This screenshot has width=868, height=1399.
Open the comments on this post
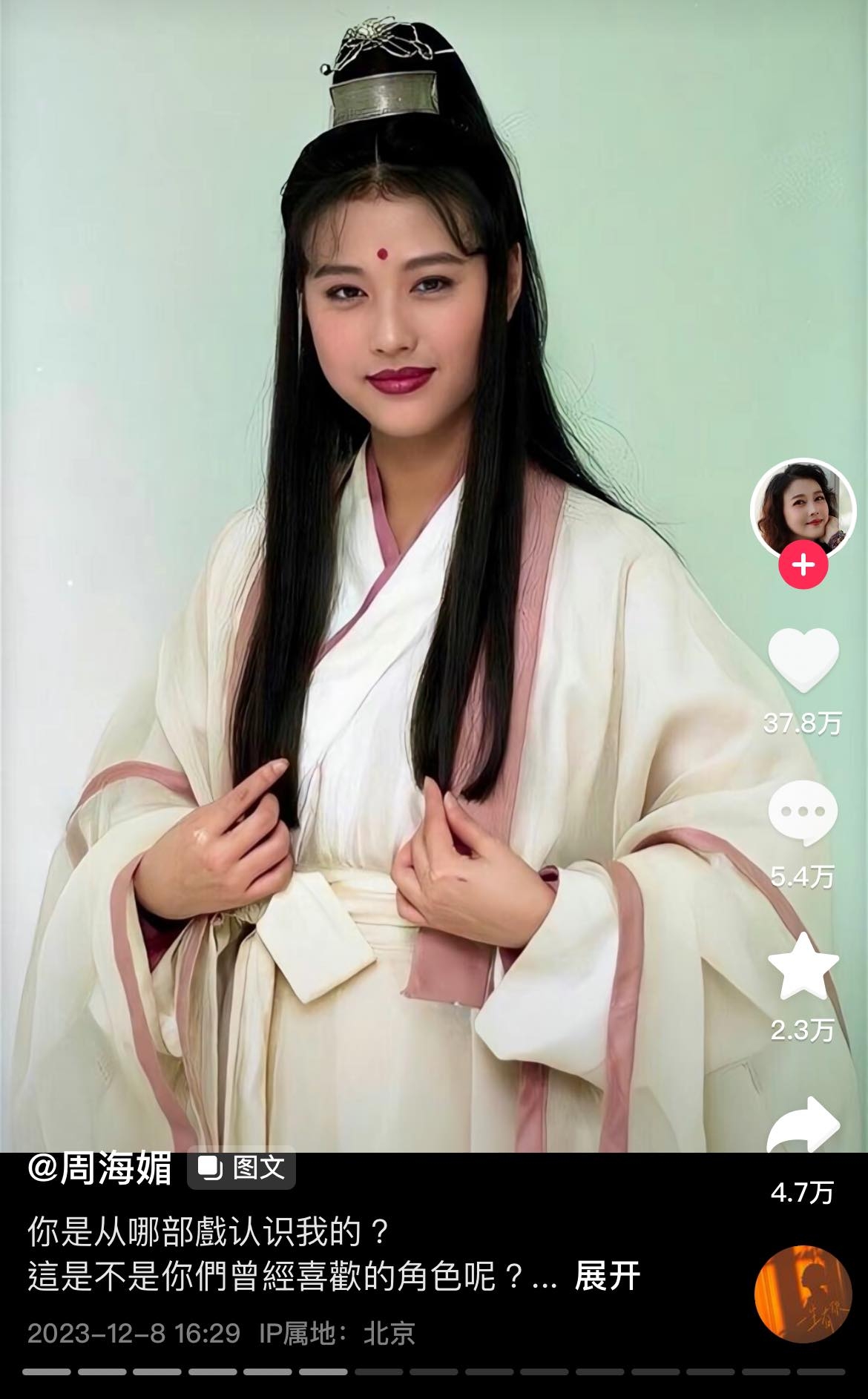click(x=803, y=813)
